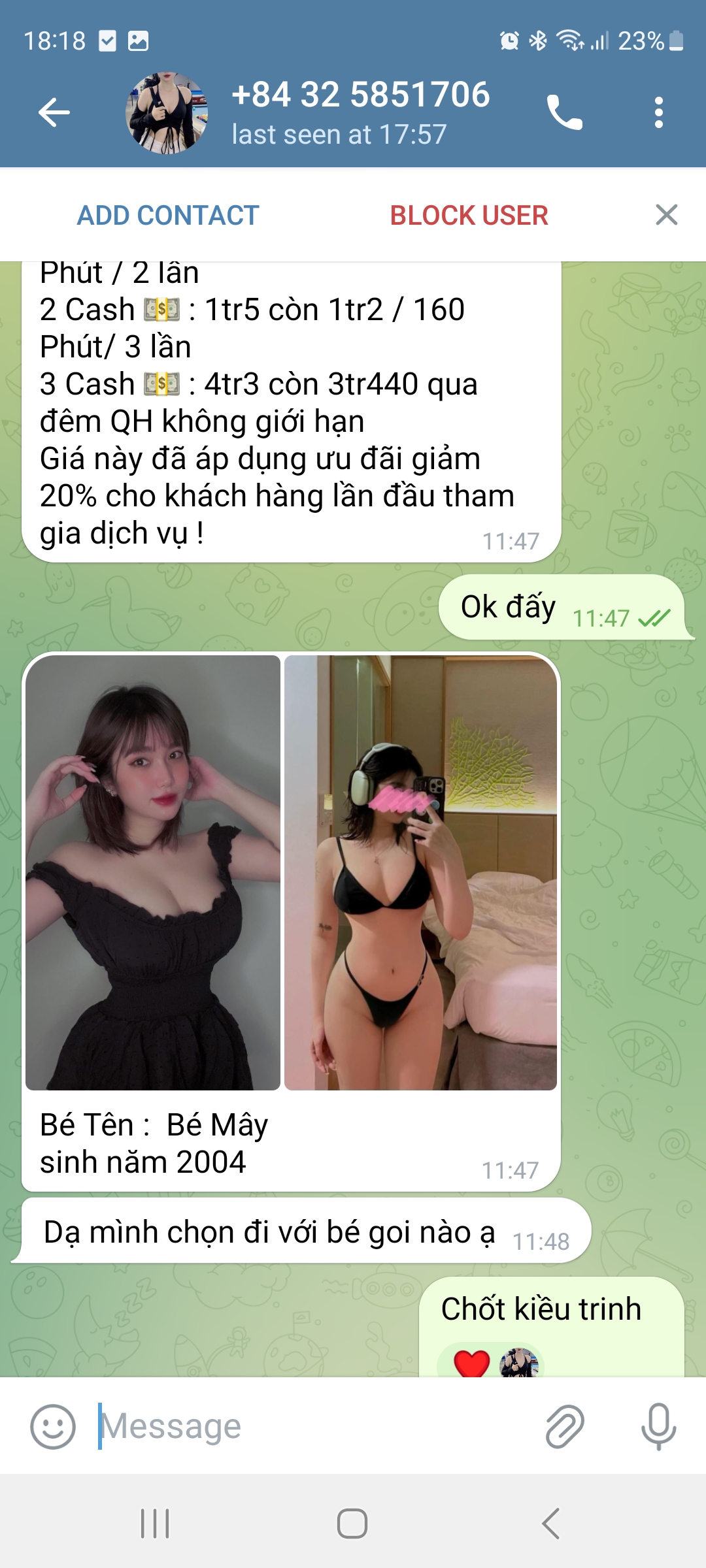Attach a file
This screenshot has height=1568, width=706.
pos(564,1426)
